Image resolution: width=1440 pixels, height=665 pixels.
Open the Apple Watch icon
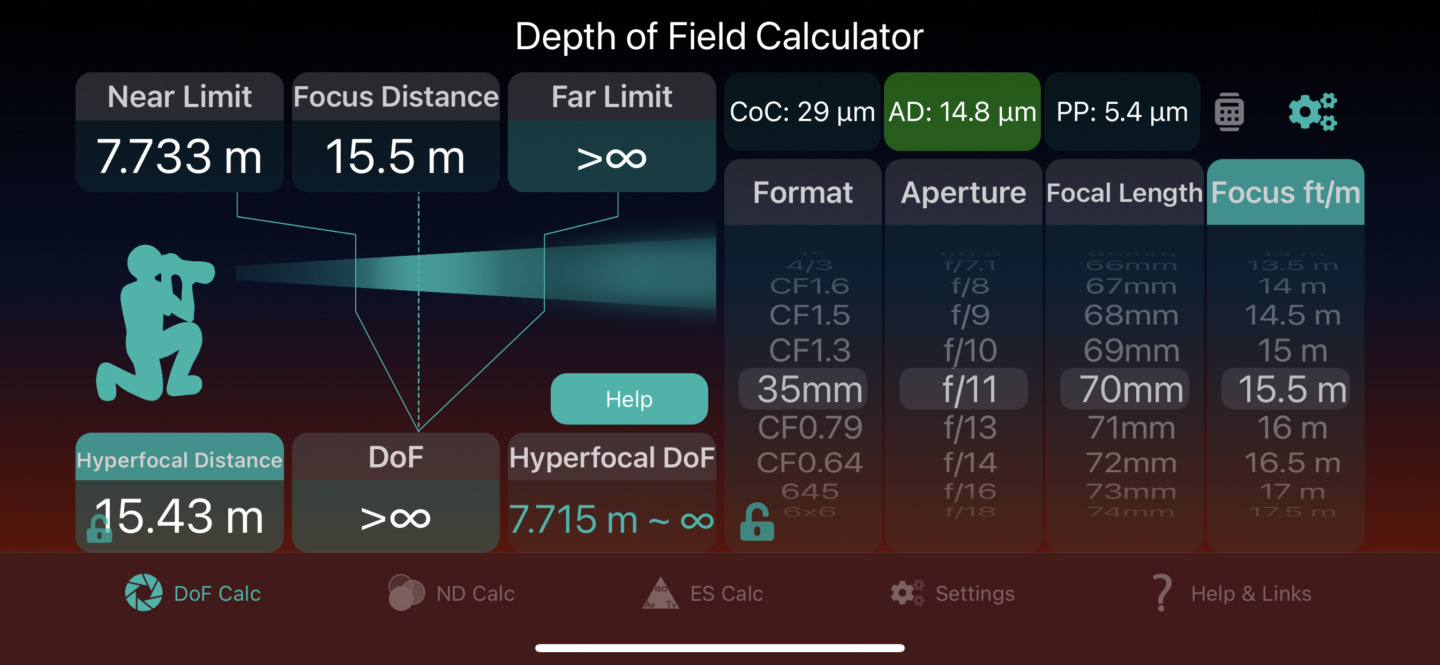(x=1229, y=111)
